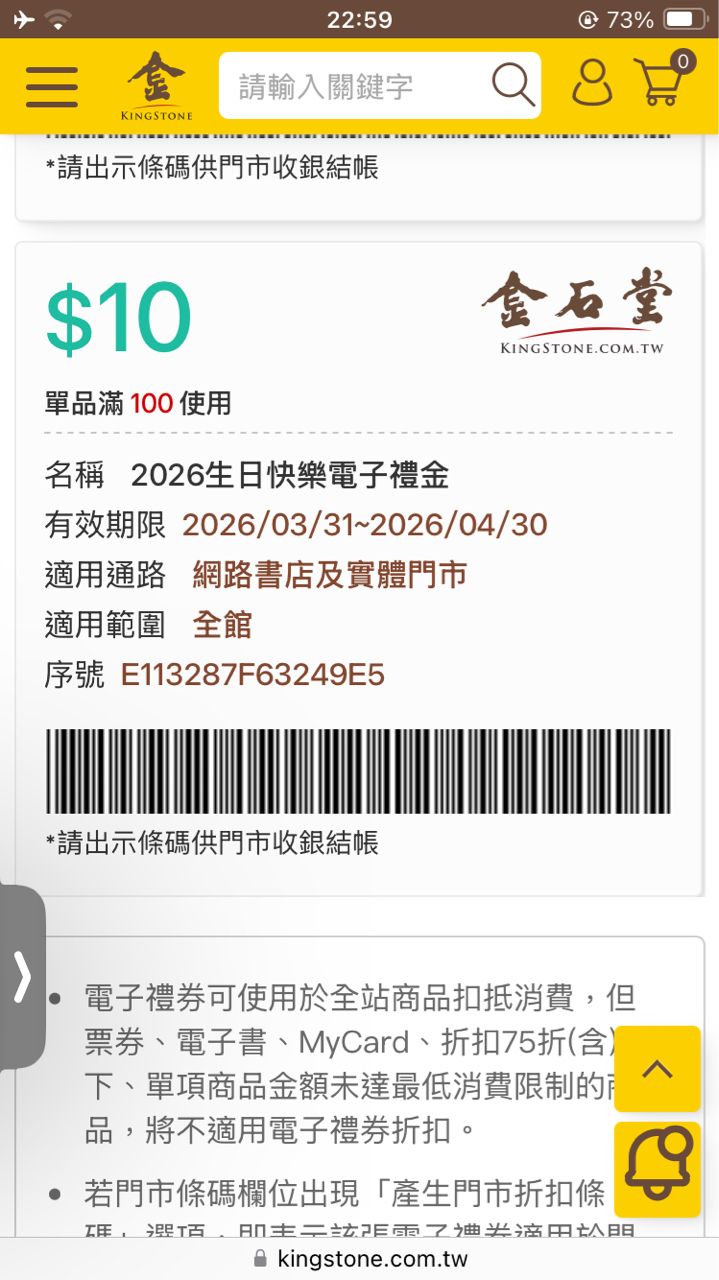Open the member account icon
The width and height of the screenshot is (719, 1280).
coord(592,84)
